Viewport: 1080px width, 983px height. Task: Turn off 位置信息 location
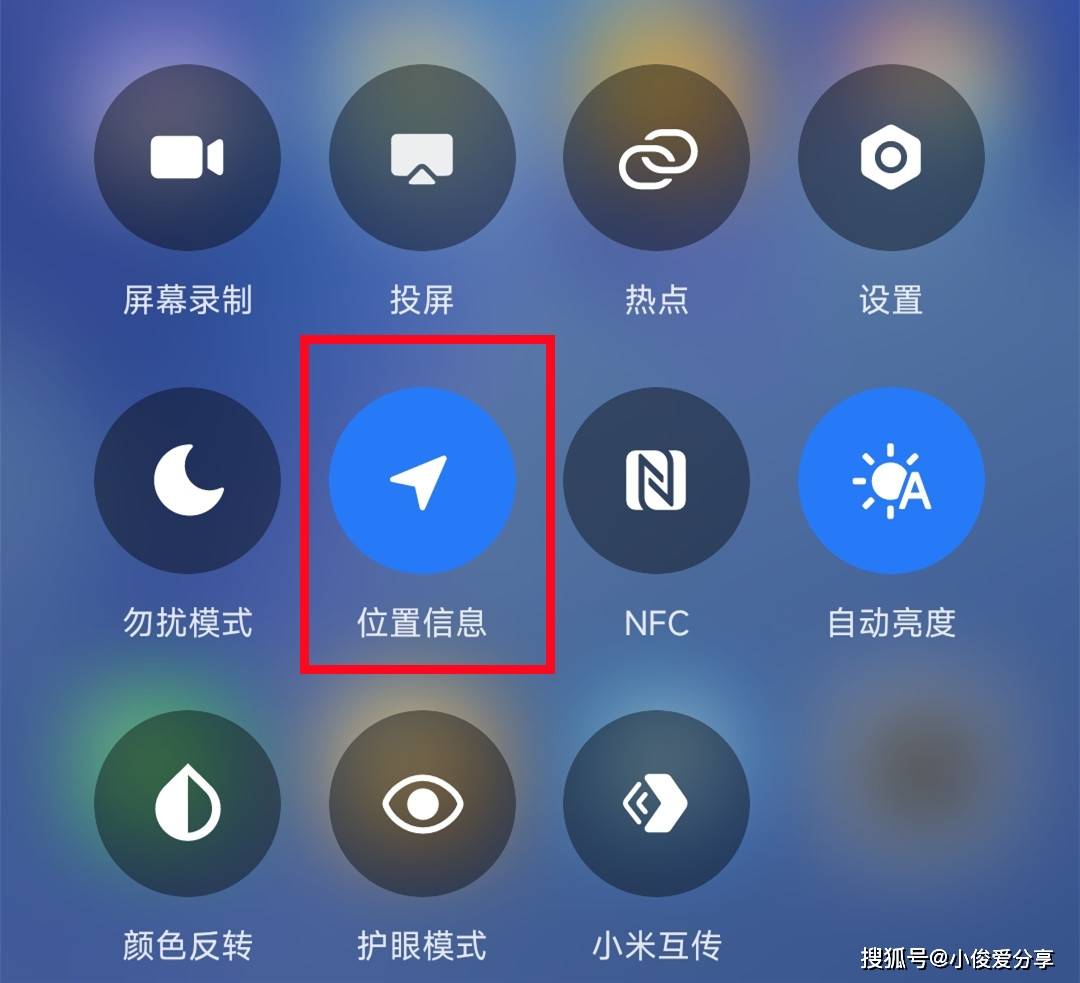click(422, 481)
